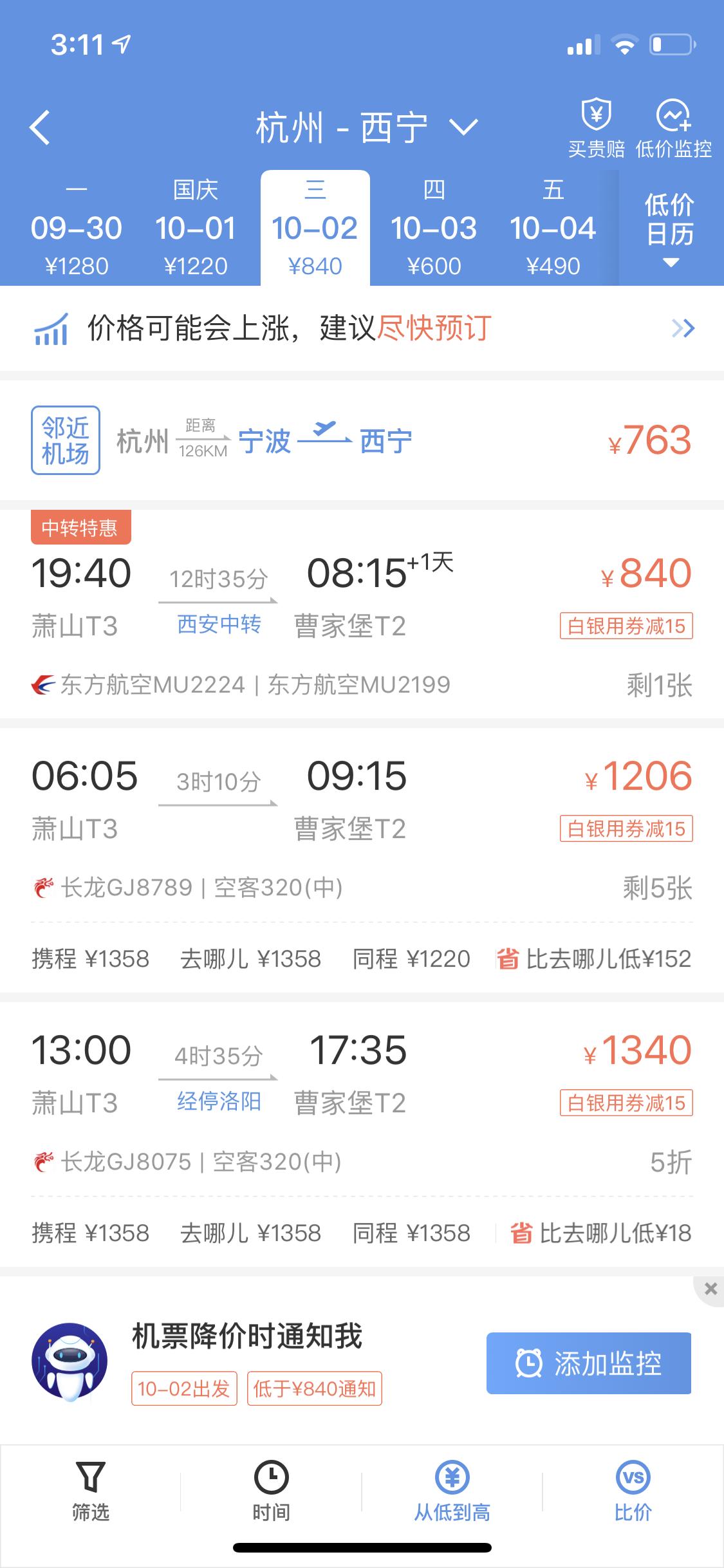This screenshot has height=1568, width=724.
Task: Click the 添加监控 add monitoring button
Action: (x=588, y=1364)
